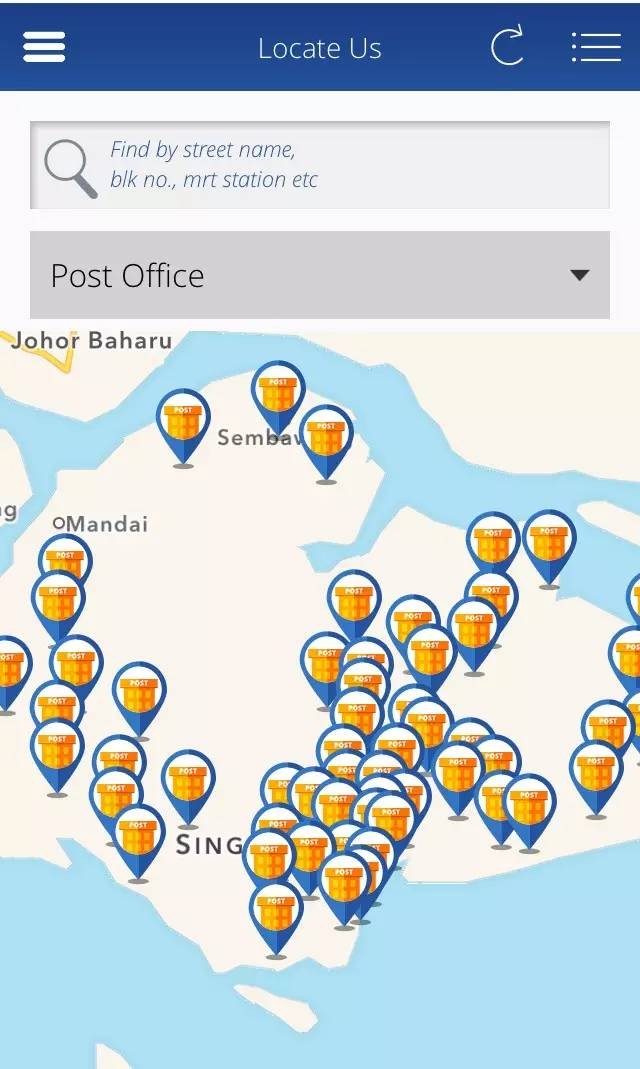
Task: Select the post office pin left of Sembawang label
Action: 183,425
